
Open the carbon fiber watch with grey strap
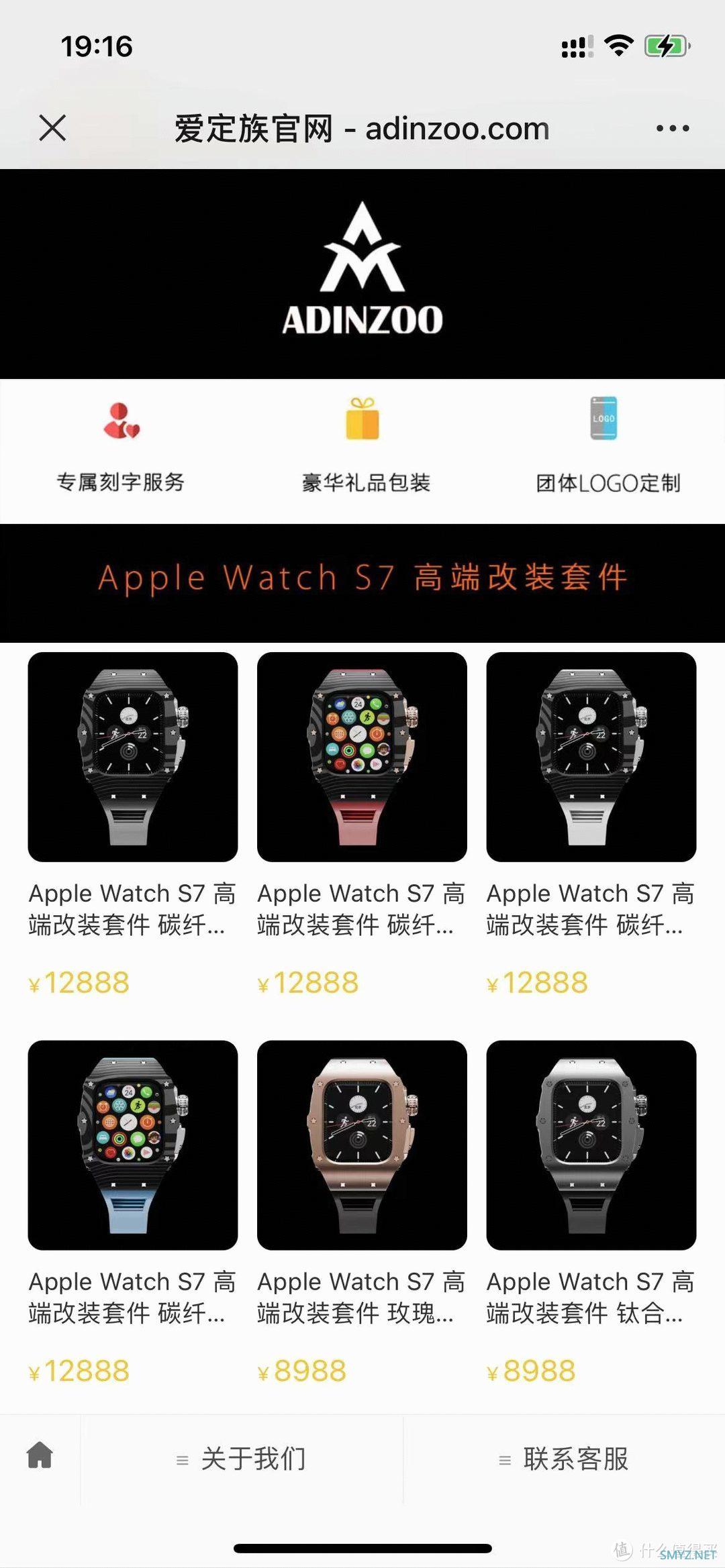132,757
